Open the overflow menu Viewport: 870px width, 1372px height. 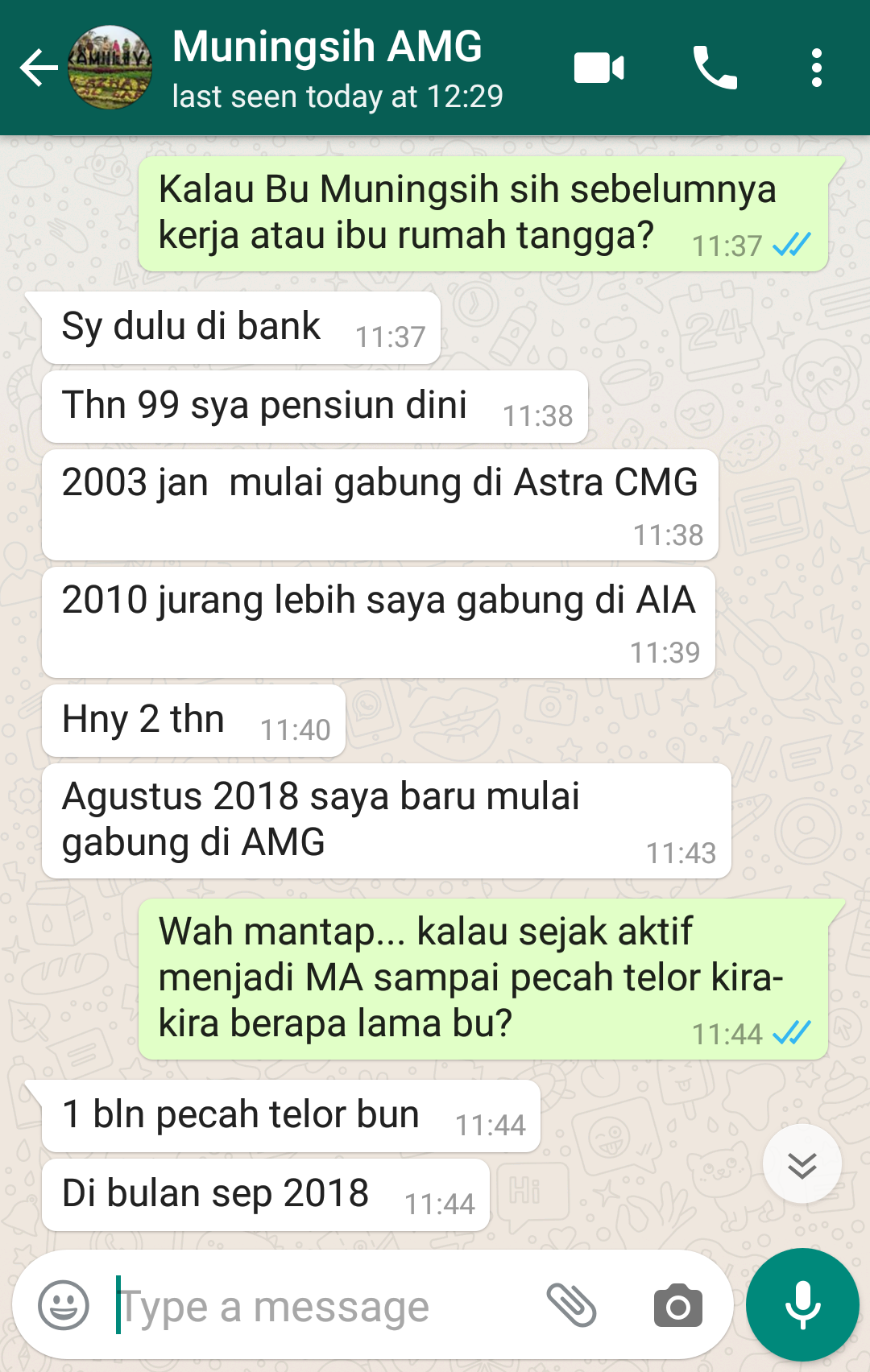(816, 68)
